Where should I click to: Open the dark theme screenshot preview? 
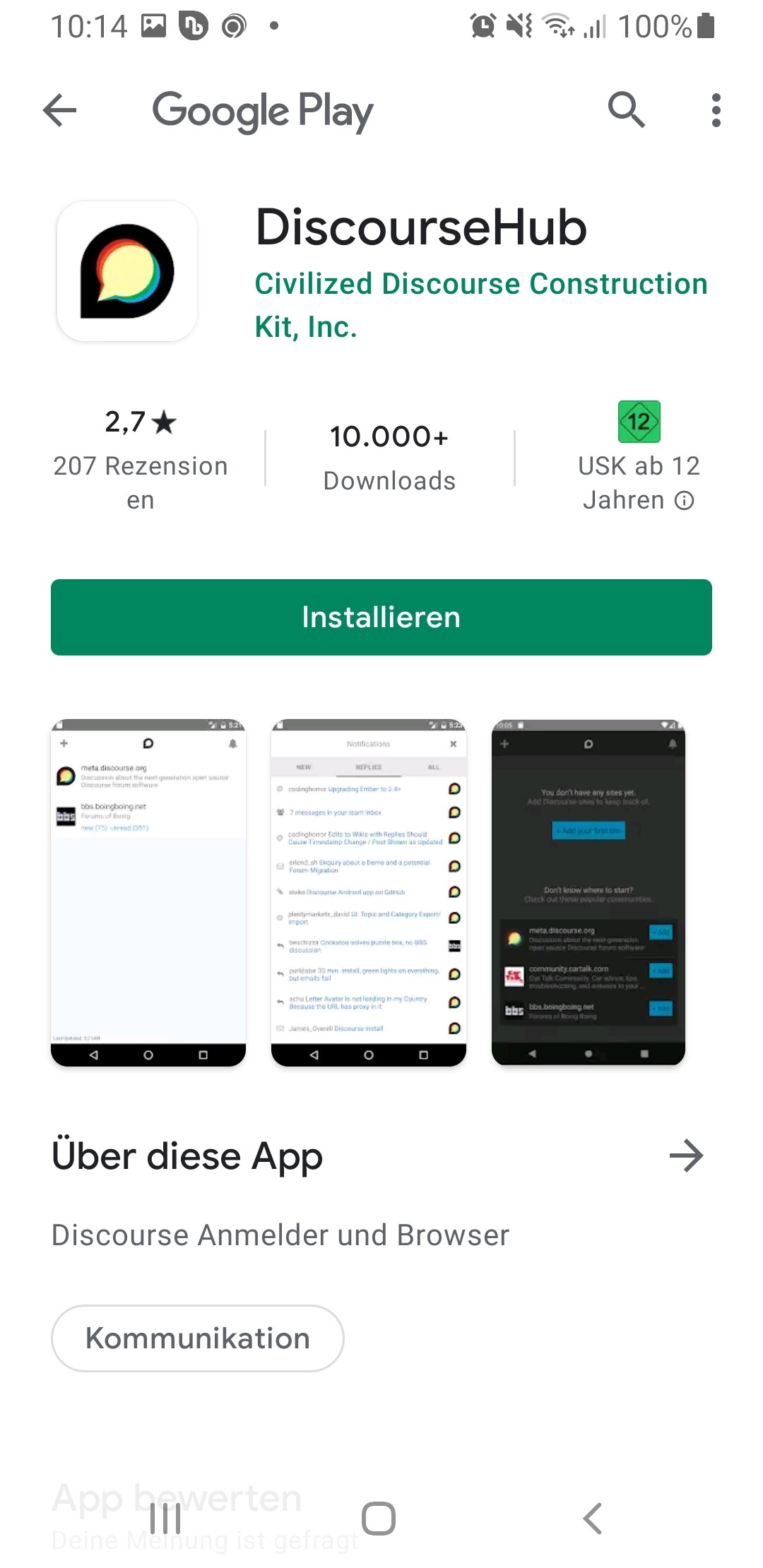[x=588, y=892]
